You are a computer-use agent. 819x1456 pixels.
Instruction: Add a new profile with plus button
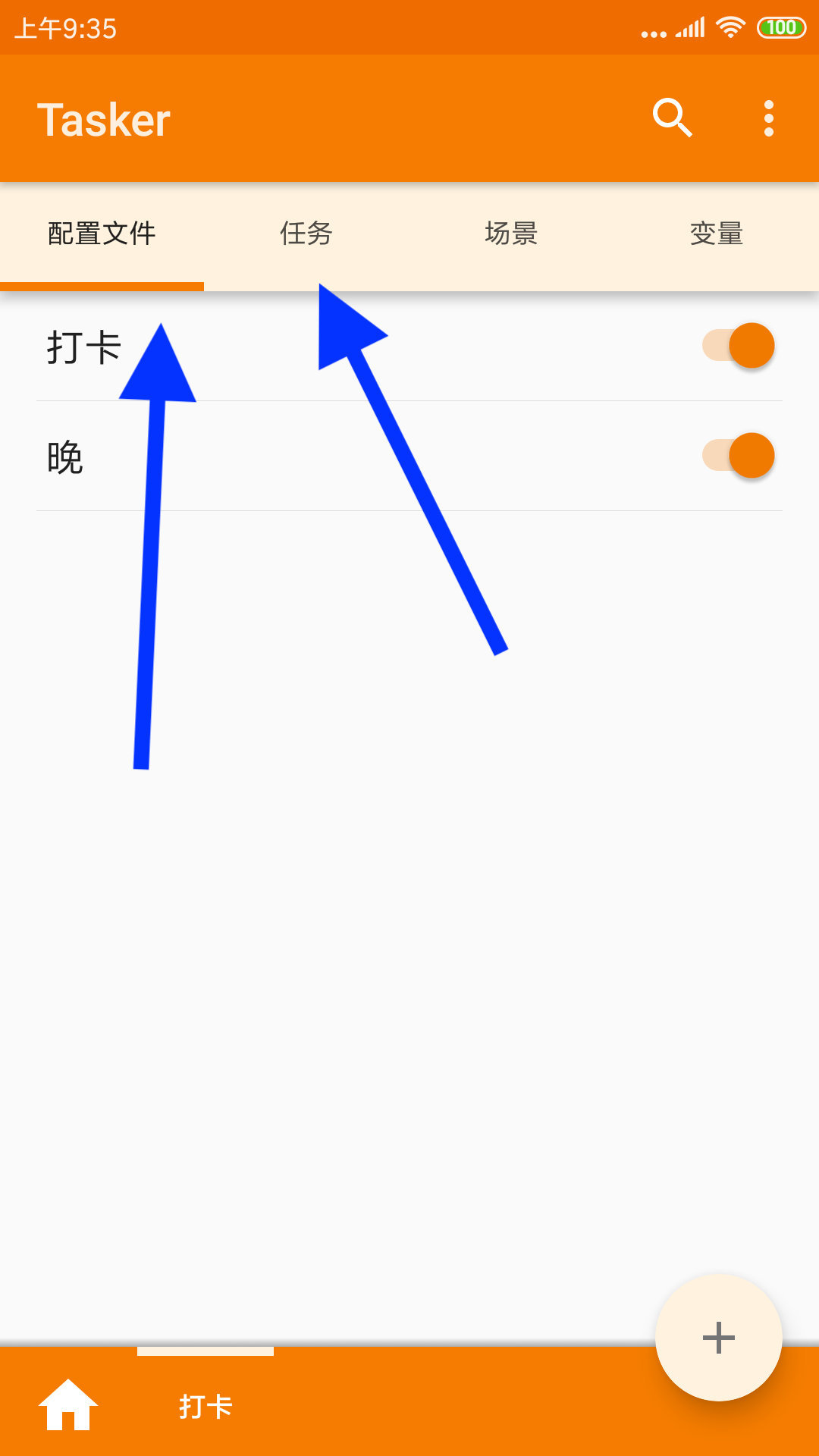718,1338
